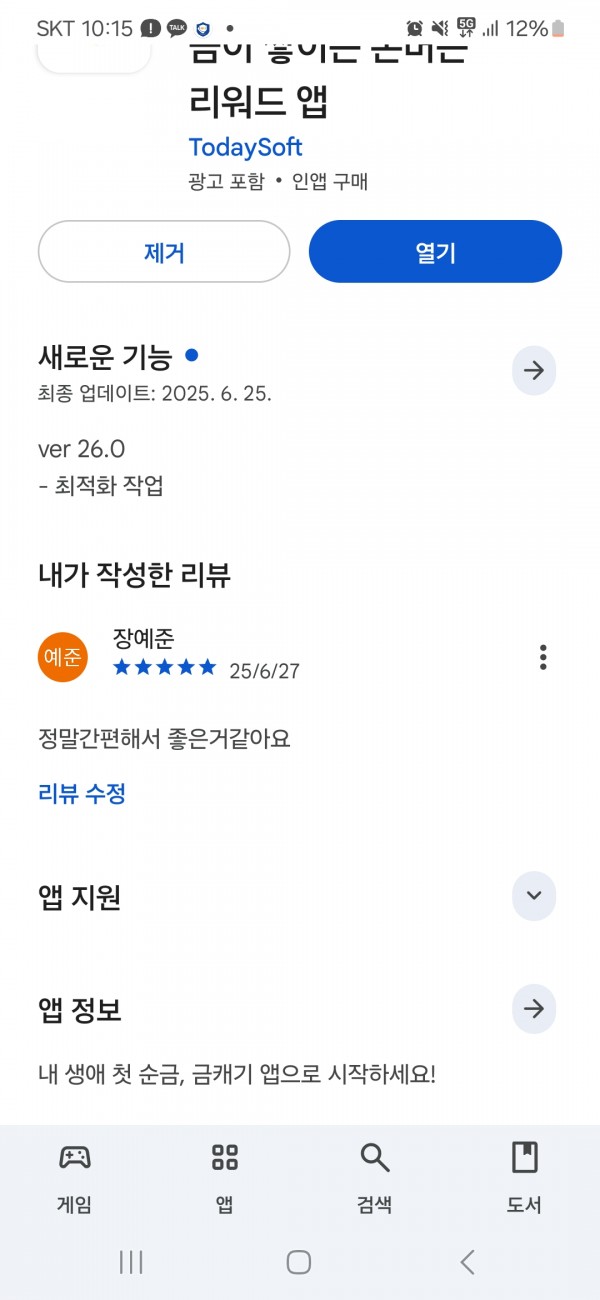Open the 앱 정보 details arrow
The height and width of the screenshot is (1300, 600).
pyautogui.click(x=534, y=1008)
